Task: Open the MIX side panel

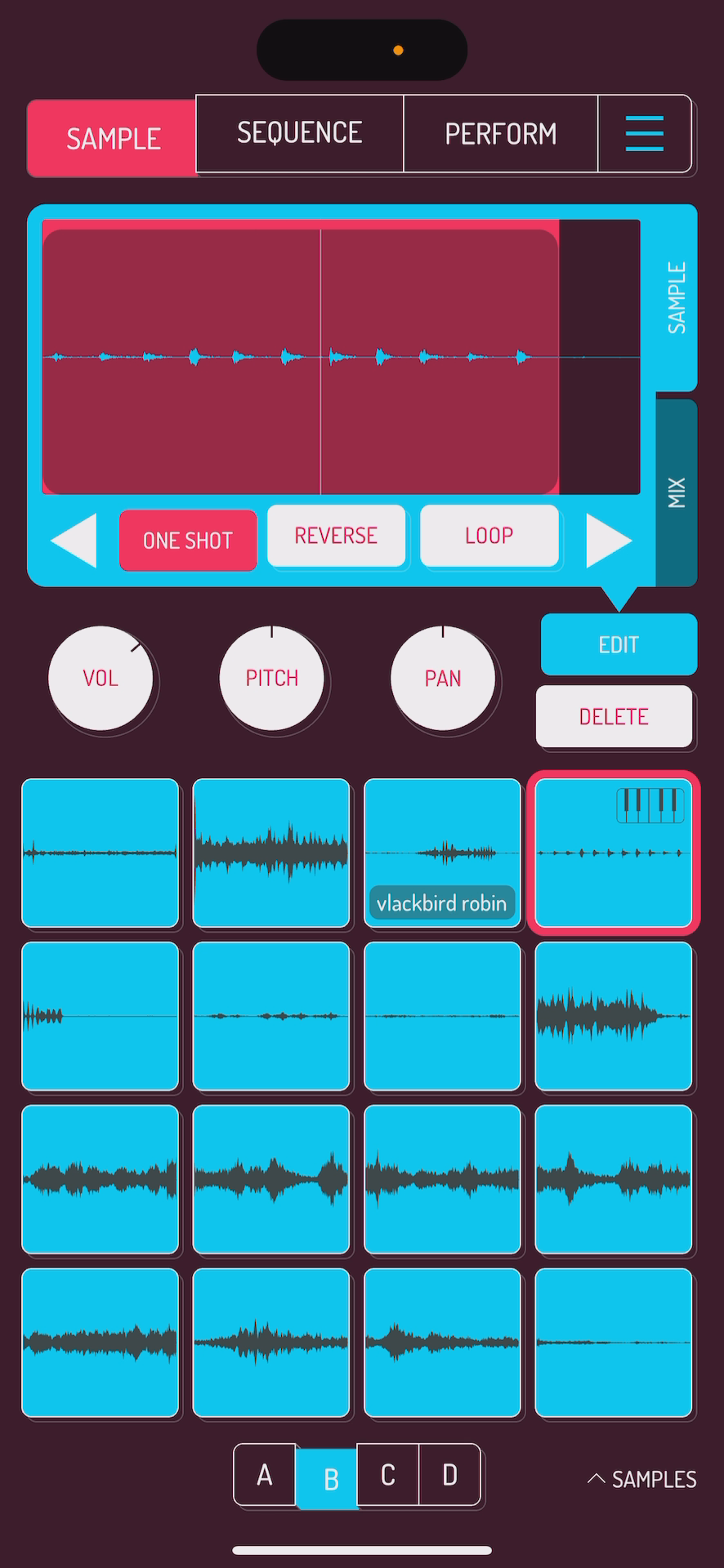Action: tap(677, 492)
